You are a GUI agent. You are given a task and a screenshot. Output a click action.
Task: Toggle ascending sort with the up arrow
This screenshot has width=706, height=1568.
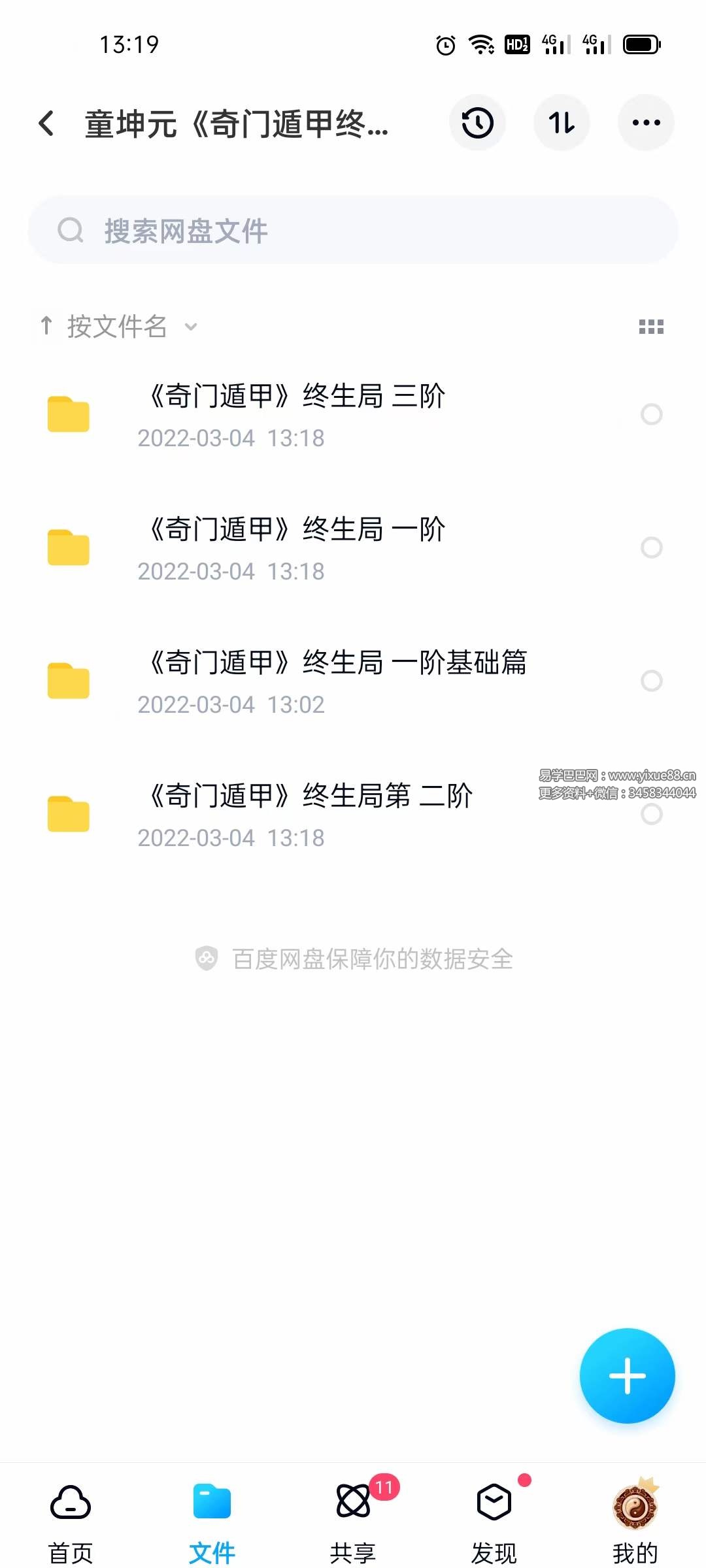(46, 325)
